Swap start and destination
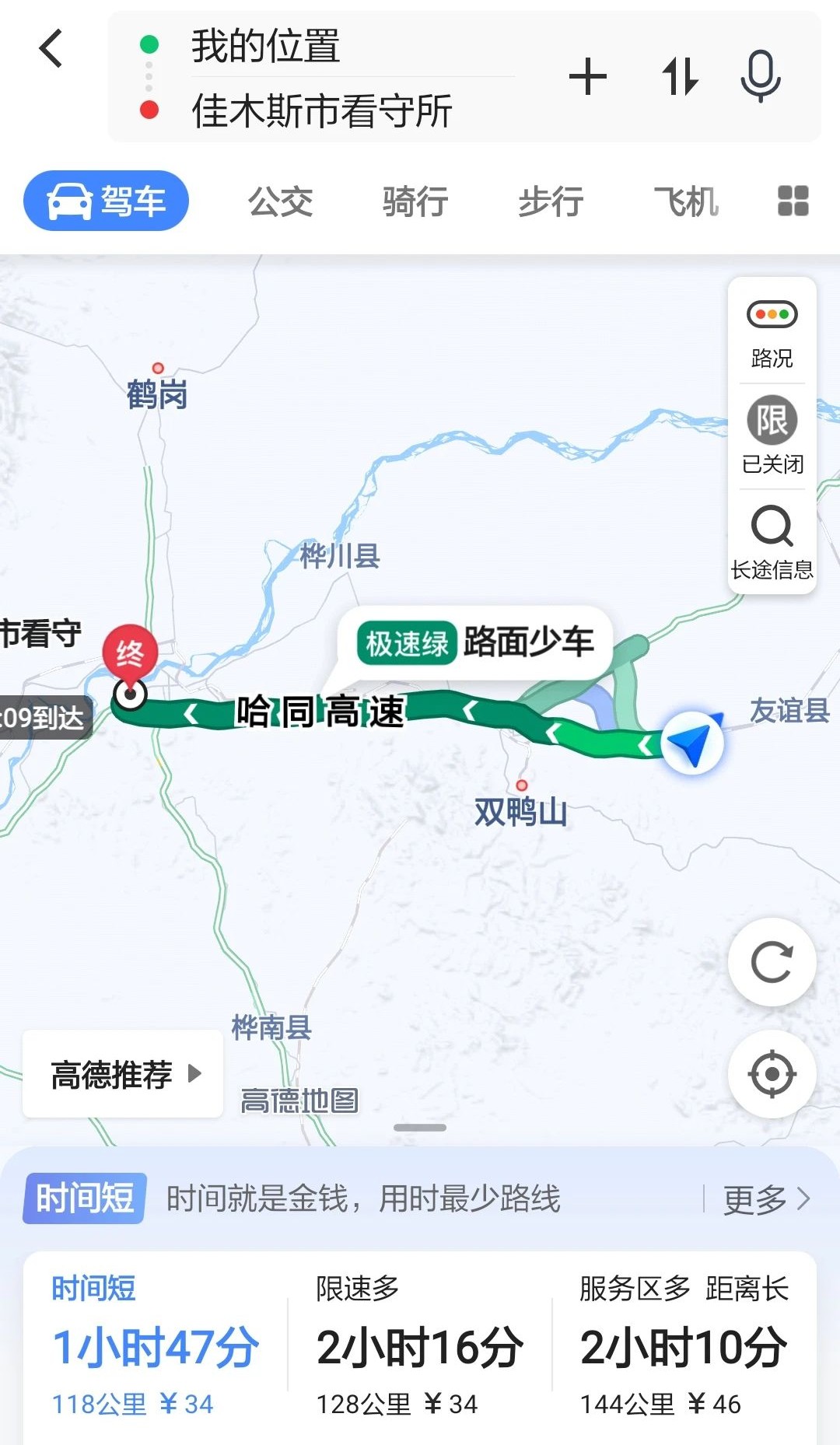840x1445 pixels. click(680, 77)
